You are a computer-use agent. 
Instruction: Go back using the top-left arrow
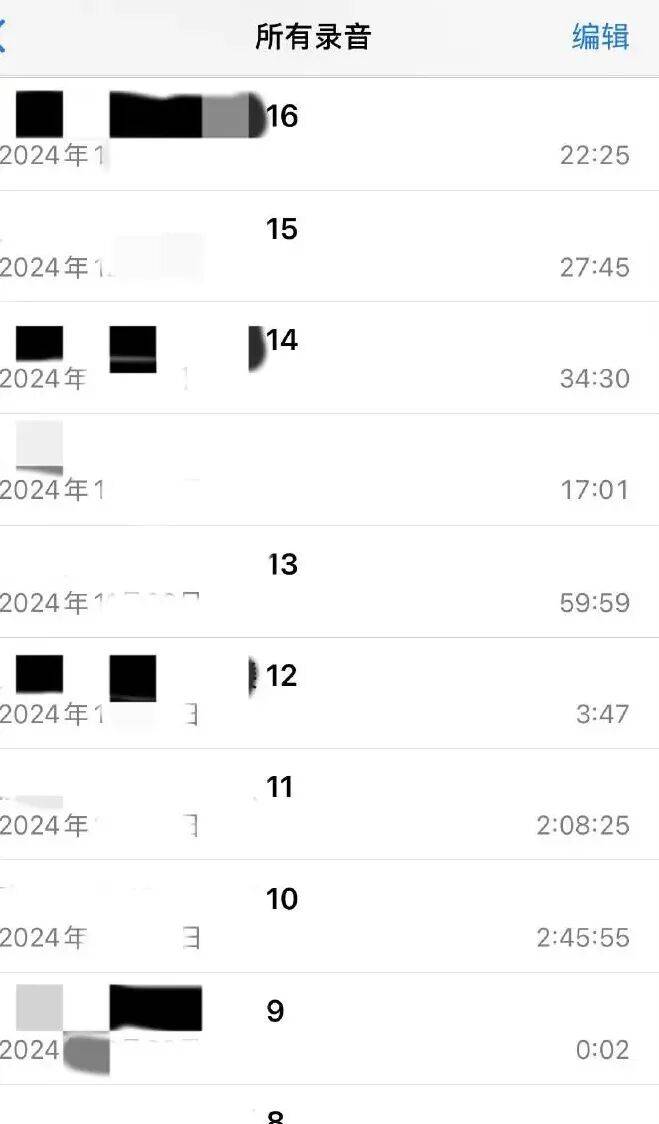[5, 37]
